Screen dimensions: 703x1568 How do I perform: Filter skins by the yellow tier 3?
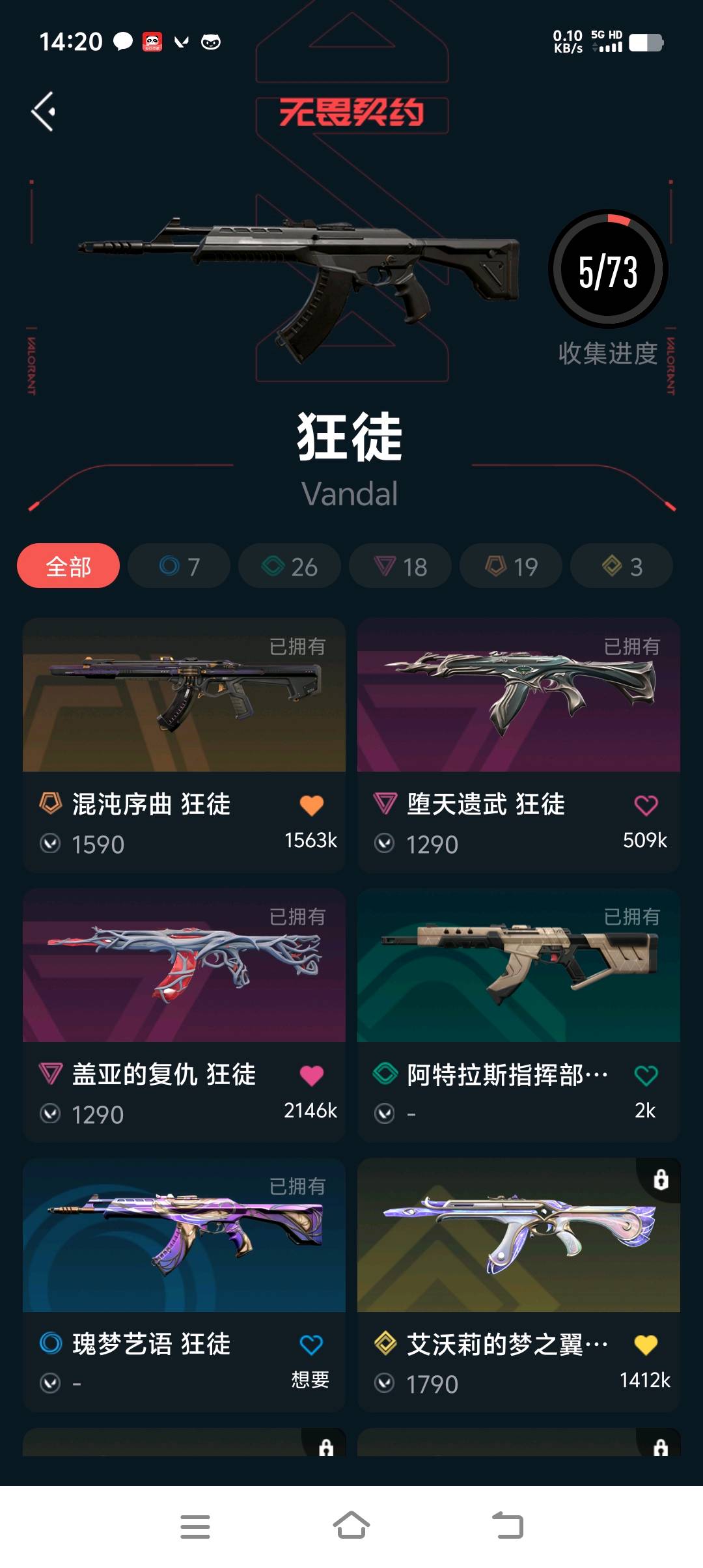[622, 566]
